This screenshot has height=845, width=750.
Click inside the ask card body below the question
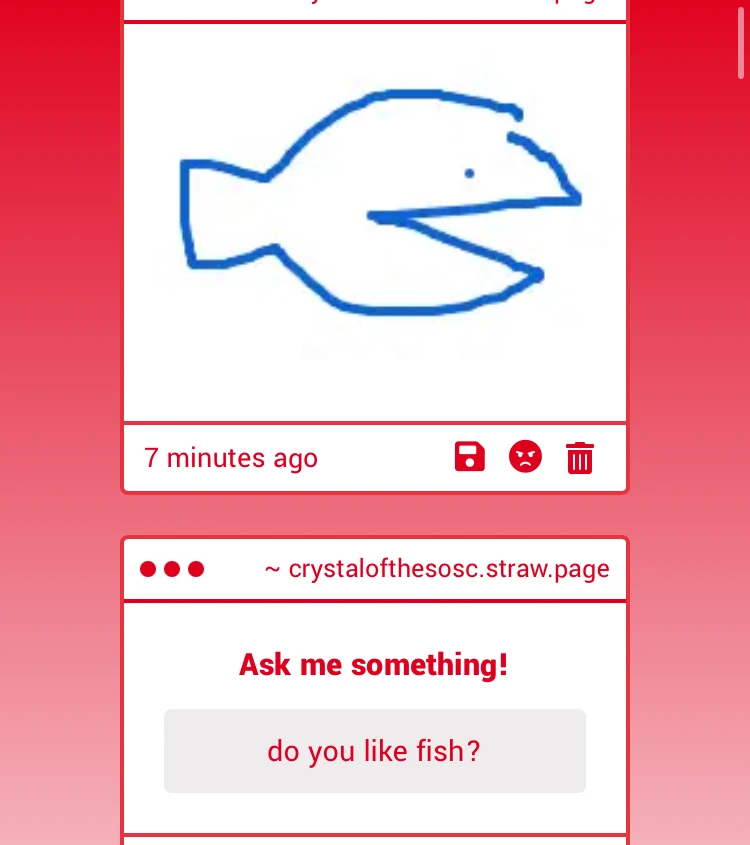tap(374, 805)
